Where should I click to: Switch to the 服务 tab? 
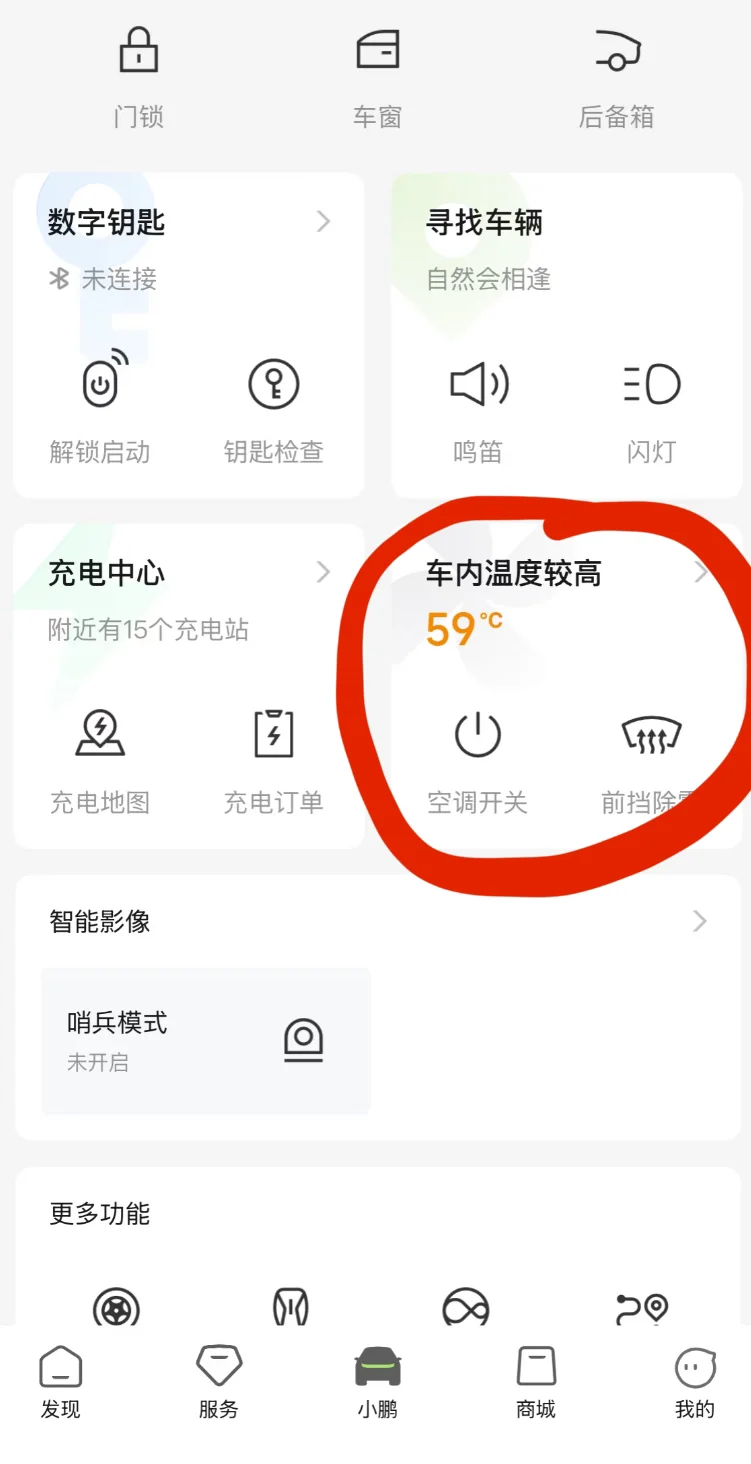219,1383
